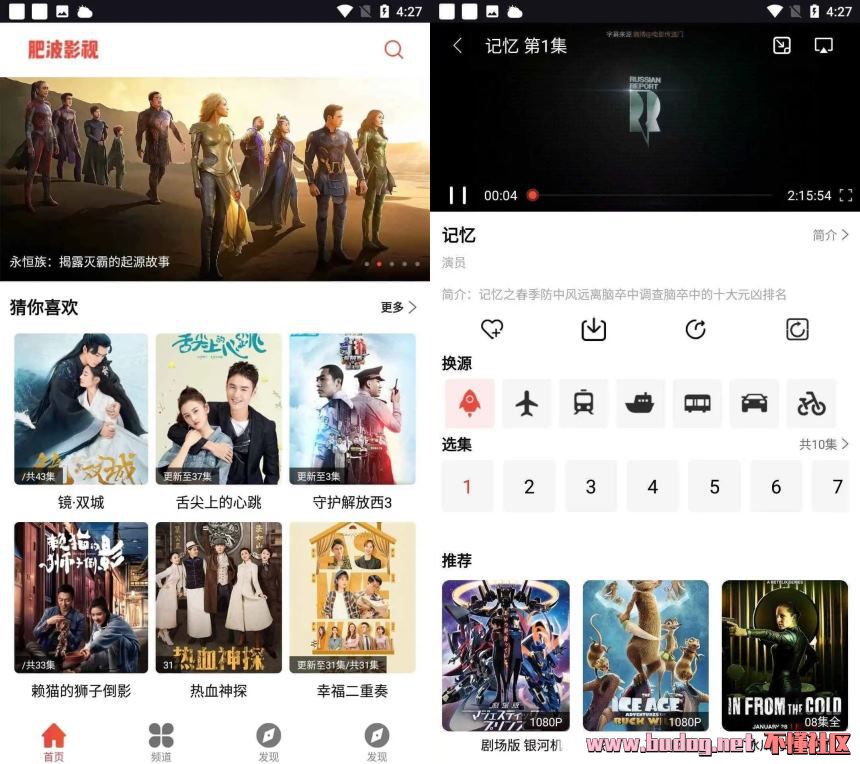Download this episode
Image resolution: width=860 pixels, height=764 pixels.
(594, 329)
